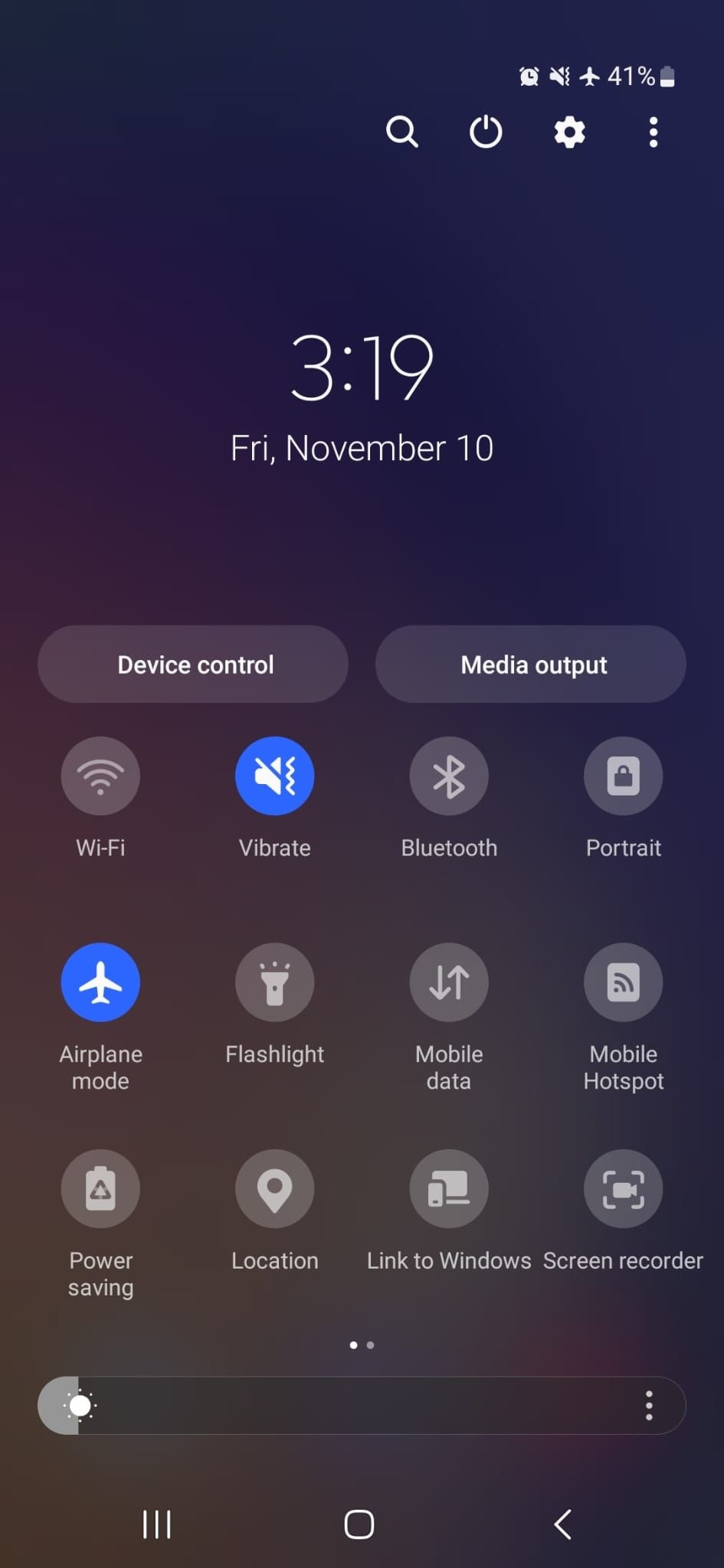
Task: Open Device control
Action: pos(193,664)
